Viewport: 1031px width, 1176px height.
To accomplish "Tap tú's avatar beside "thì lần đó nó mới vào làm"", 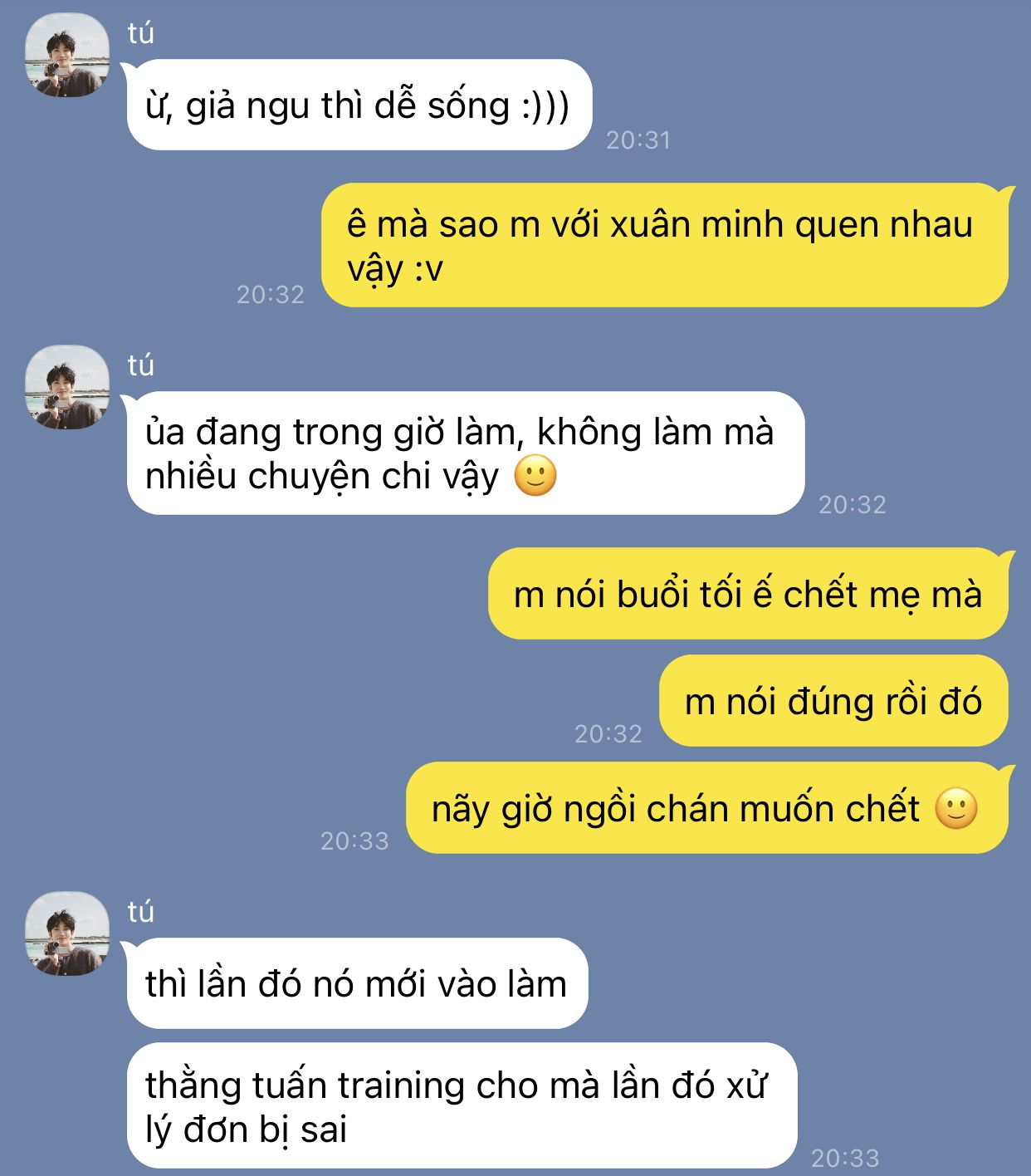I will coord(67,933).
